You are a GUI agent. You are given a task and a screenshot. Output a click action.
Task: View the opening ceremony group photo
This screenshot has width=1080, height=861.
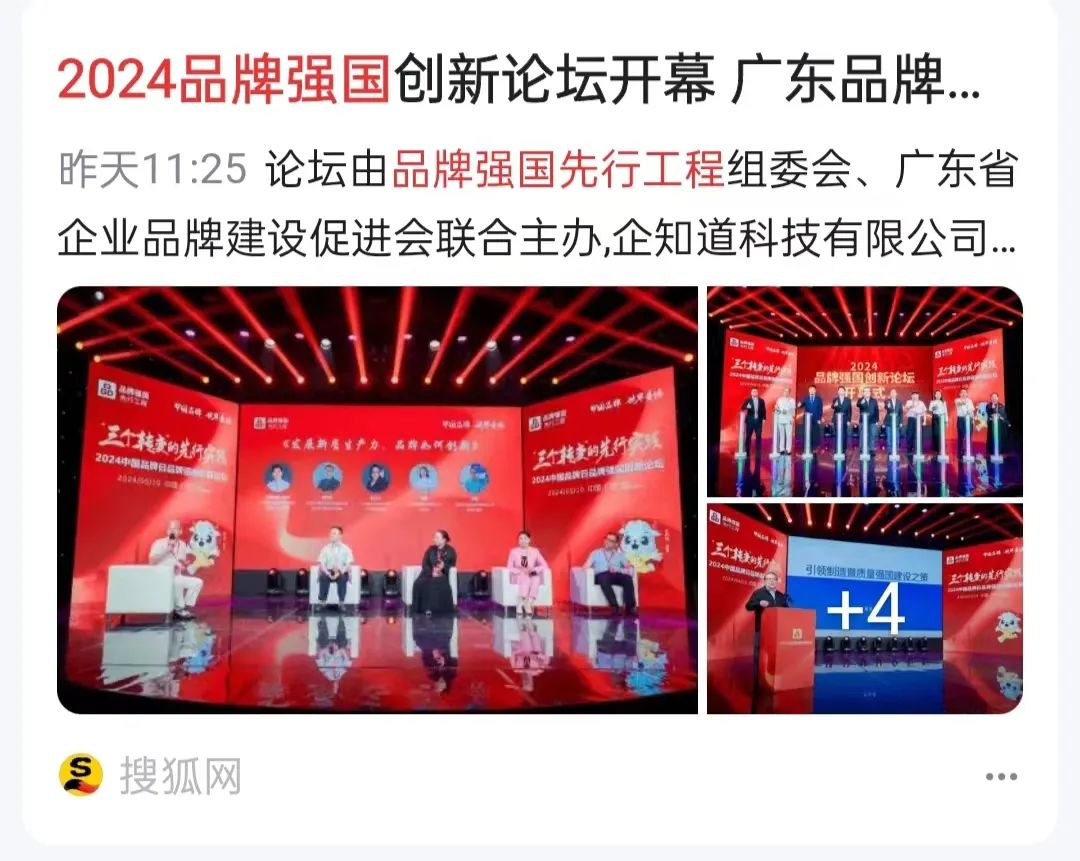(865, 391)
